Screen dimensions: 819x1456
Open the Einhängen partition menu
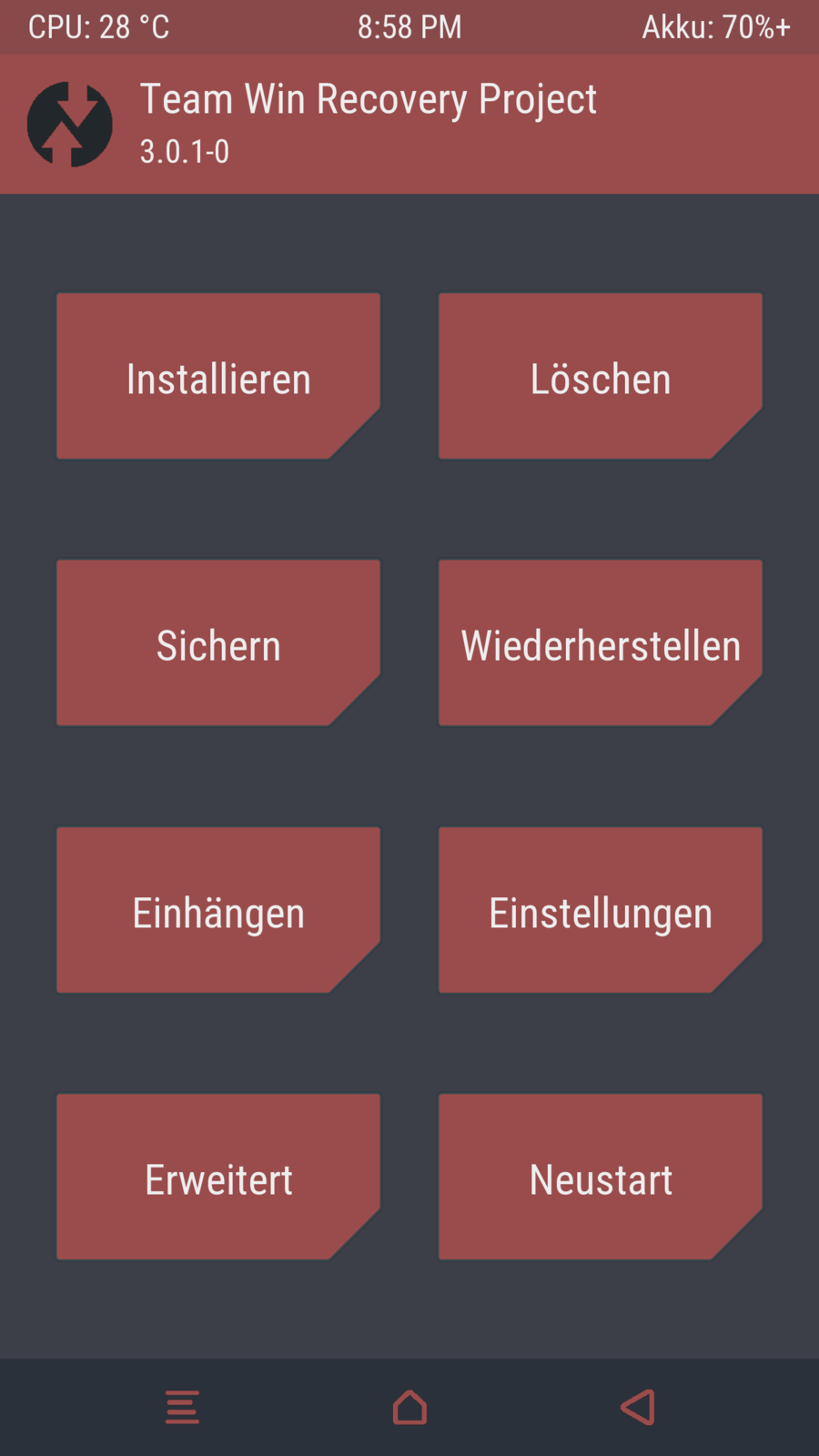click(218, 910)
